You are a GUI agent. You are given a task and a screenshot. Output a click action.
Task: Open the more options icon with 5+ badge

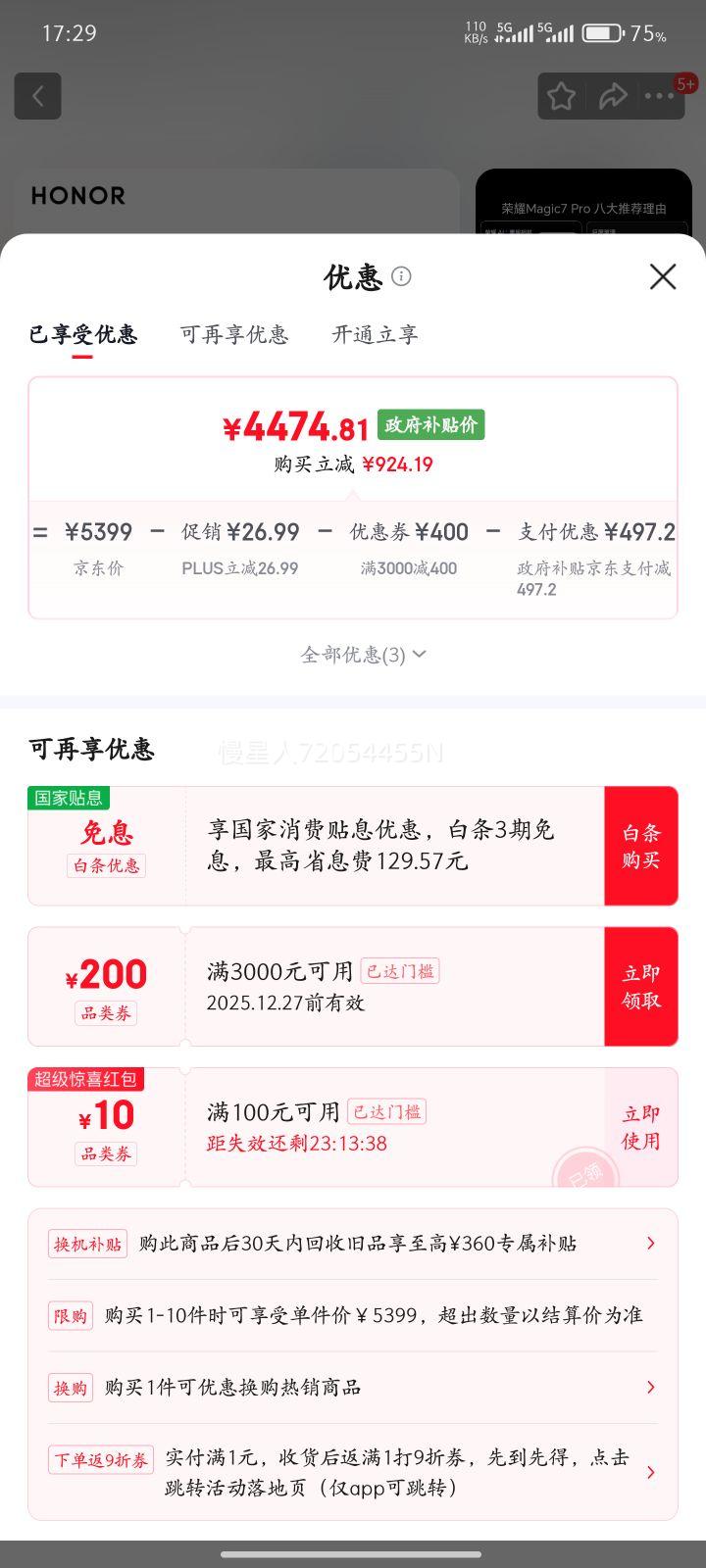tap(661, 95)
